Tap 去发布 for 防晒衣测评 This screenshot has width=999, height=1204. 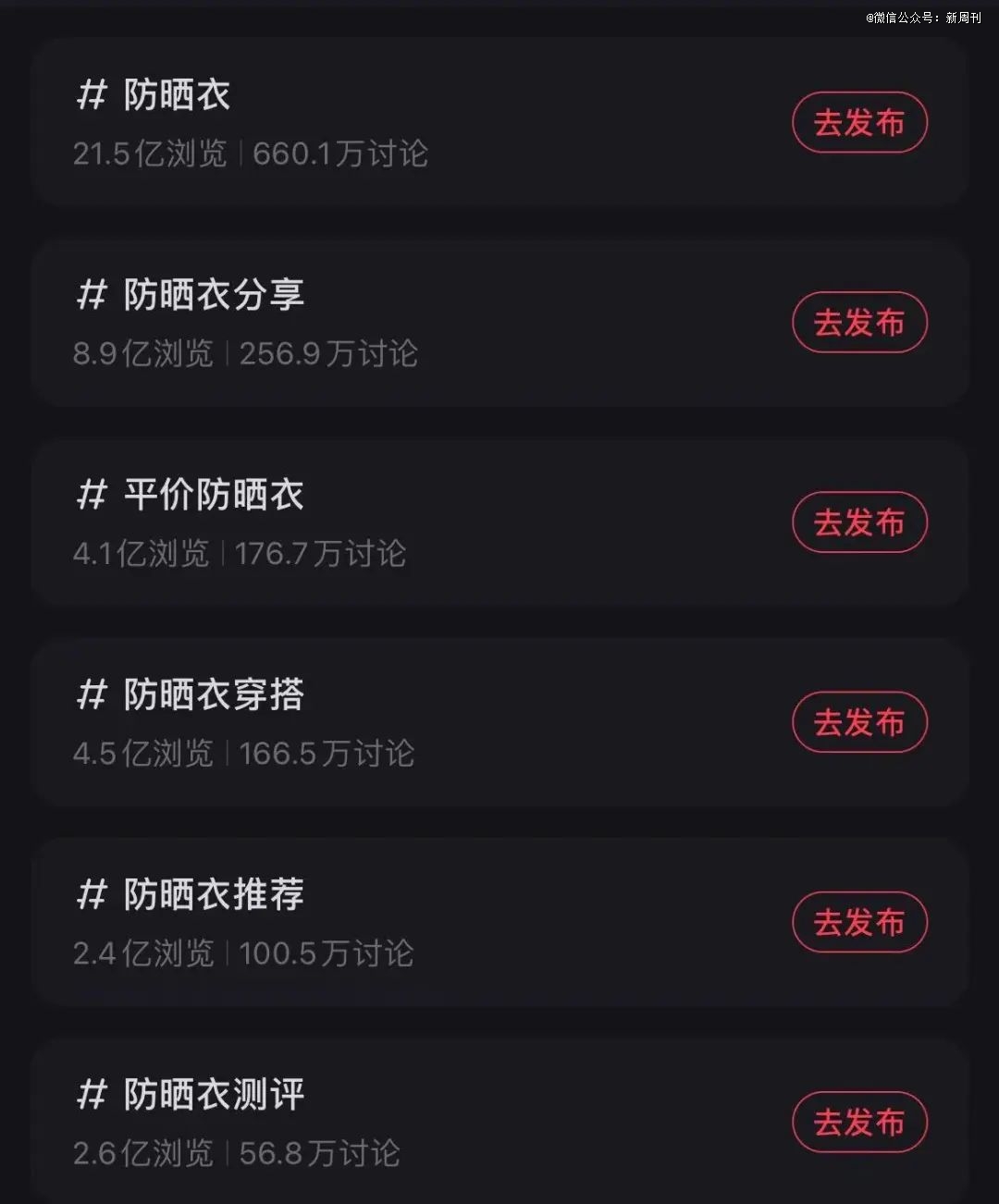(x=859, y=1123)
